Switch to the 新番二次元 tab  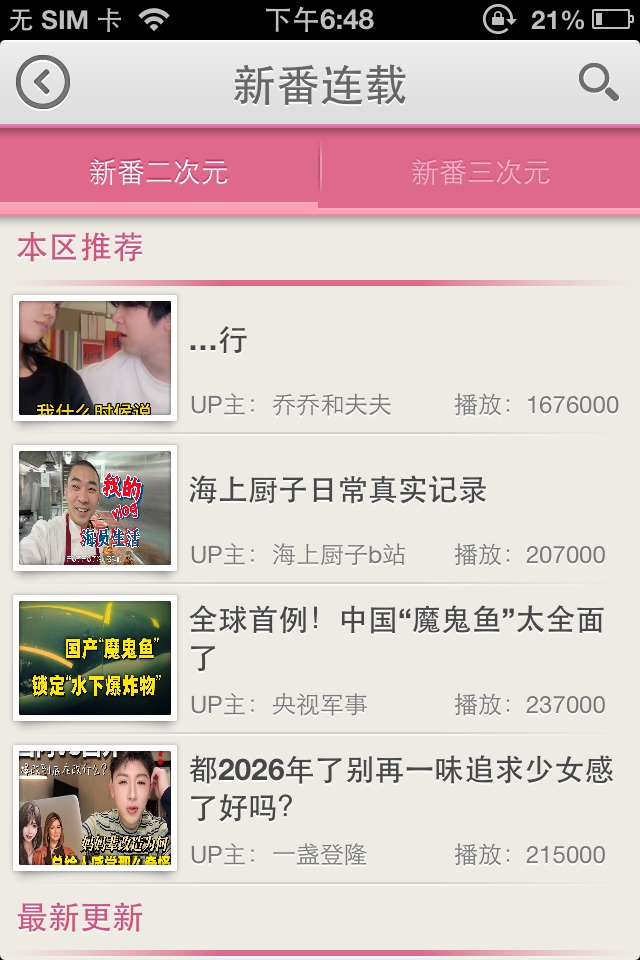coord(159,172)
